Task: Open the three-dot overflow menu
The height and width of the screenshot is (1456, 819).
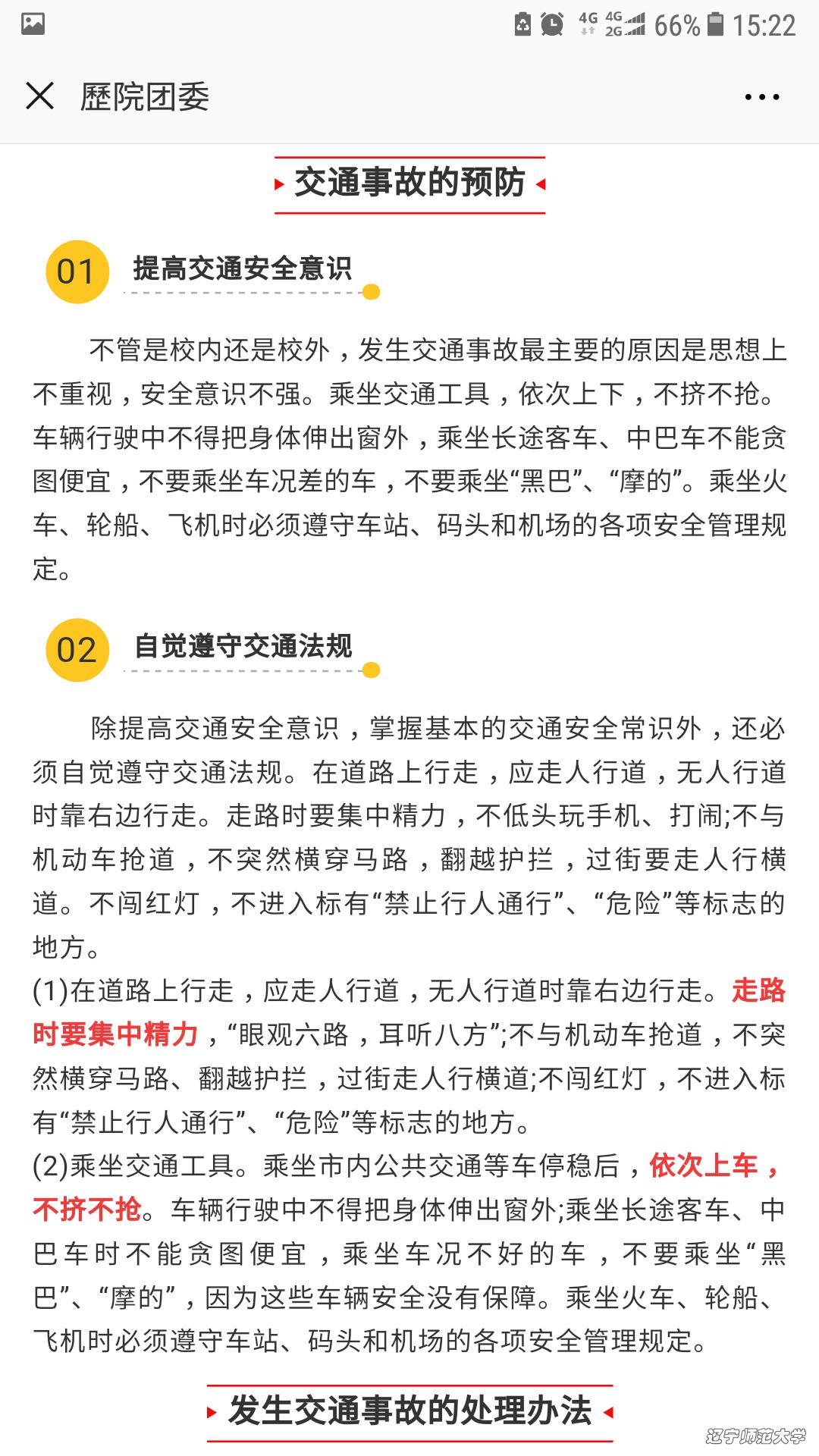Action: (761, 97)
